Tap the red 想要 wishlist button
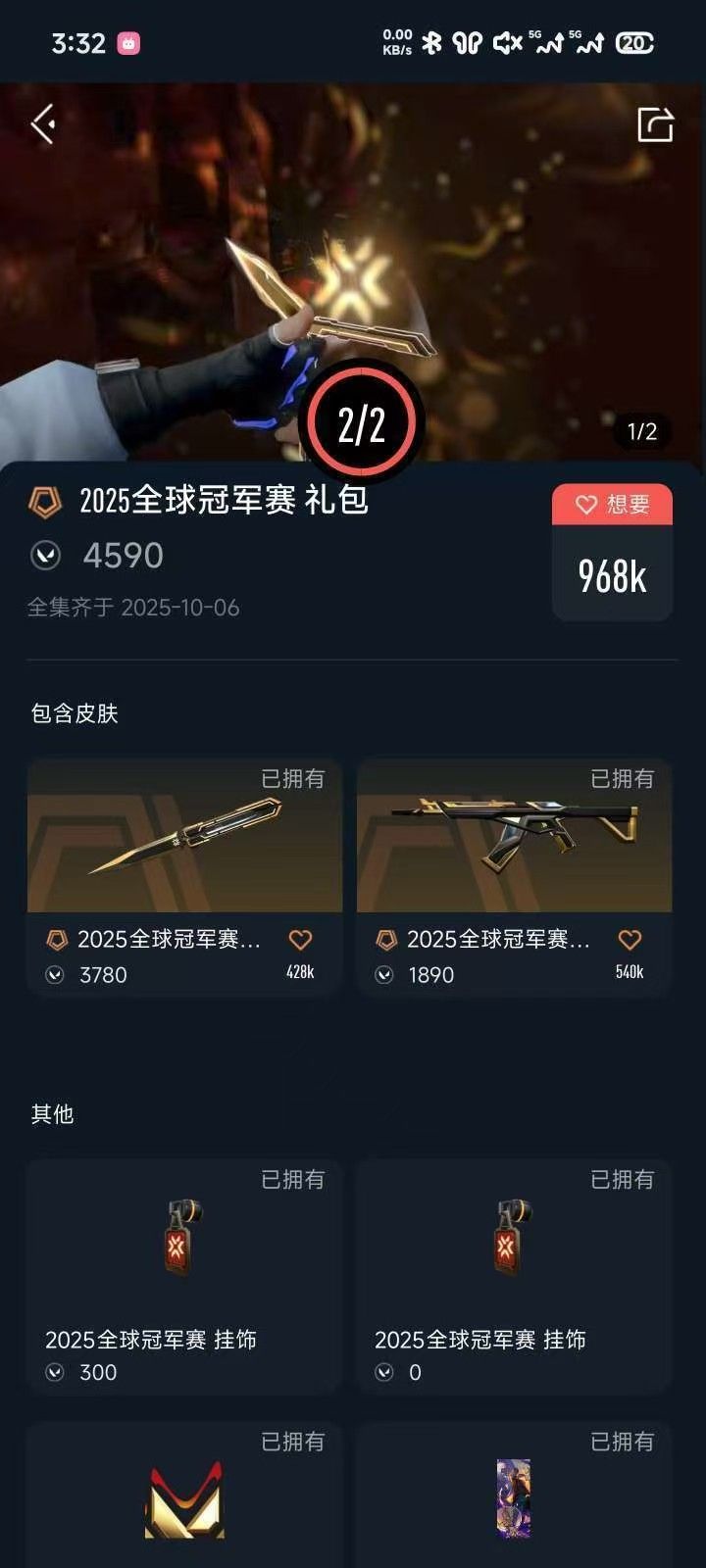 (612, 504)
